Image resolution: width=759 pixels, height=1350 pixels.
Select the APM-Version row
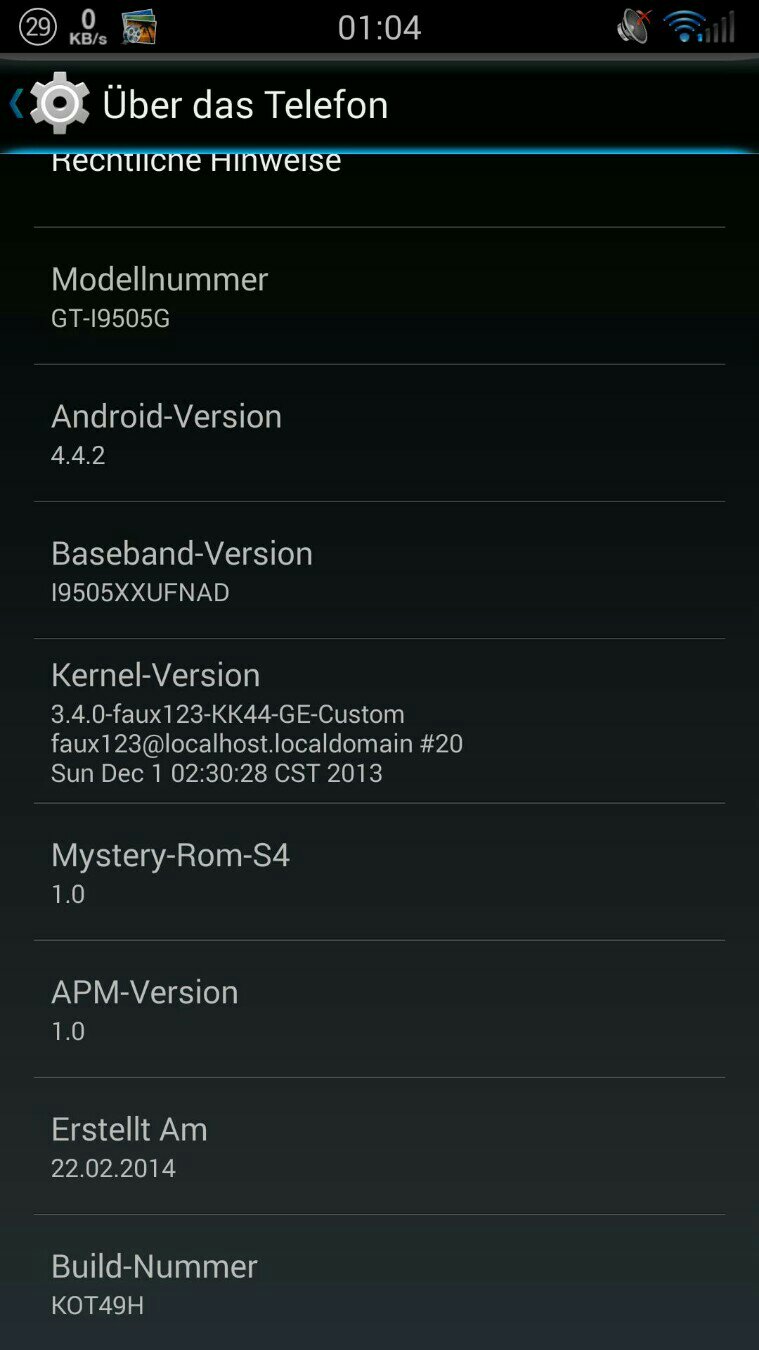click(x=379, y=1009)
